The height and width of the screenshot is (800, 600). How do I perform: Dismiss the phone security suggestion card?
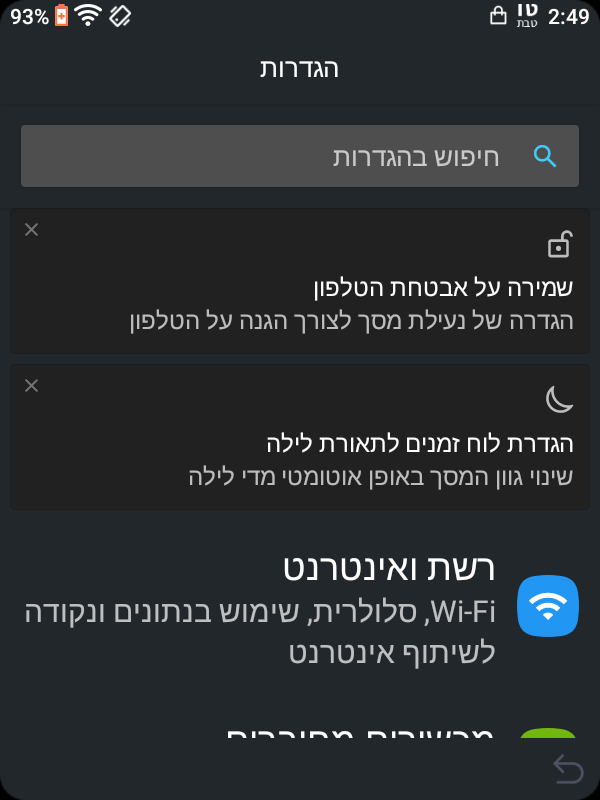coord(32,230)
